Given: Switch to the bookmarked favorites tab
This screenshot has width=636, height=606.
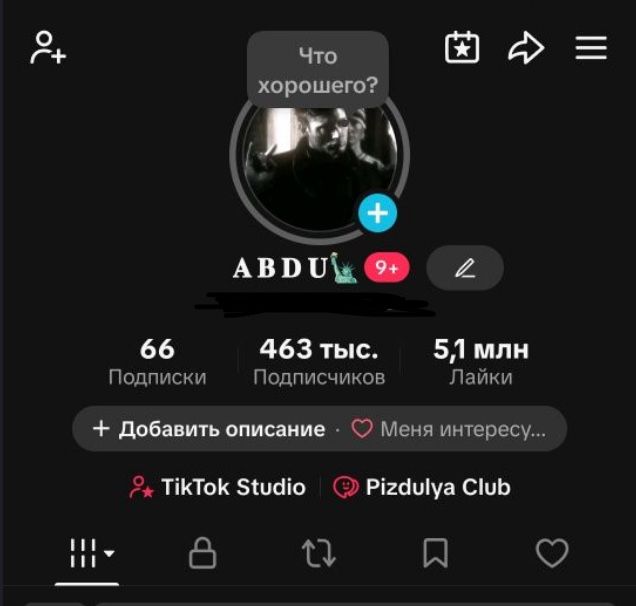Looking at the screenshot, I should pyautogui.click(x=435, y=553).
